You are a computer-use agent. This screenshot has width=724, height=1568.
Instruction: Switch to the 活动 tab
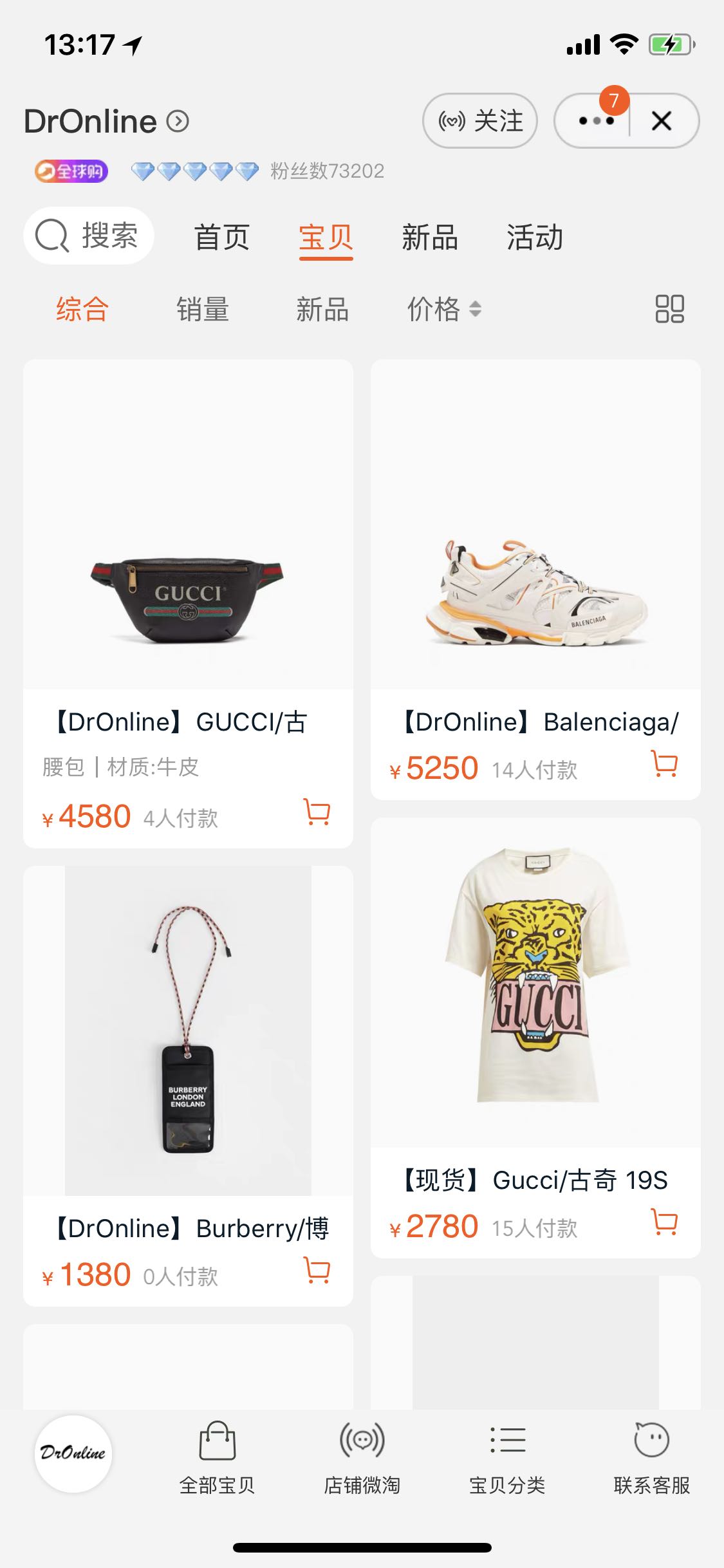(x=534, y=238)
